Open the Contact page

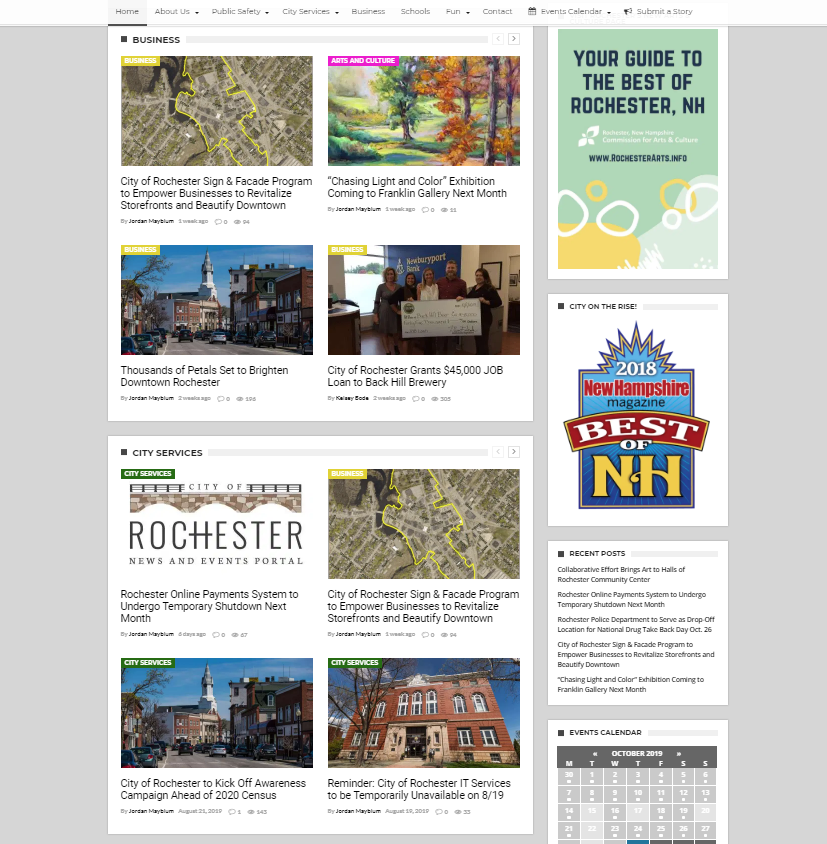[497, 12]
